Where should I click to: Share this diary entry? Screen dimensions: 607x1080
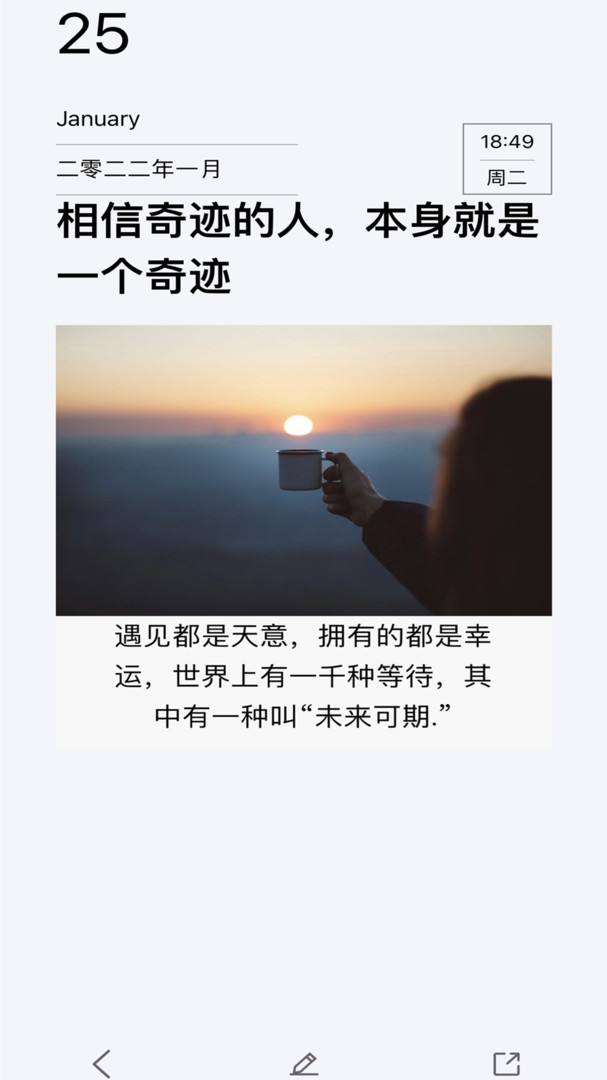tap(506, 1063)
